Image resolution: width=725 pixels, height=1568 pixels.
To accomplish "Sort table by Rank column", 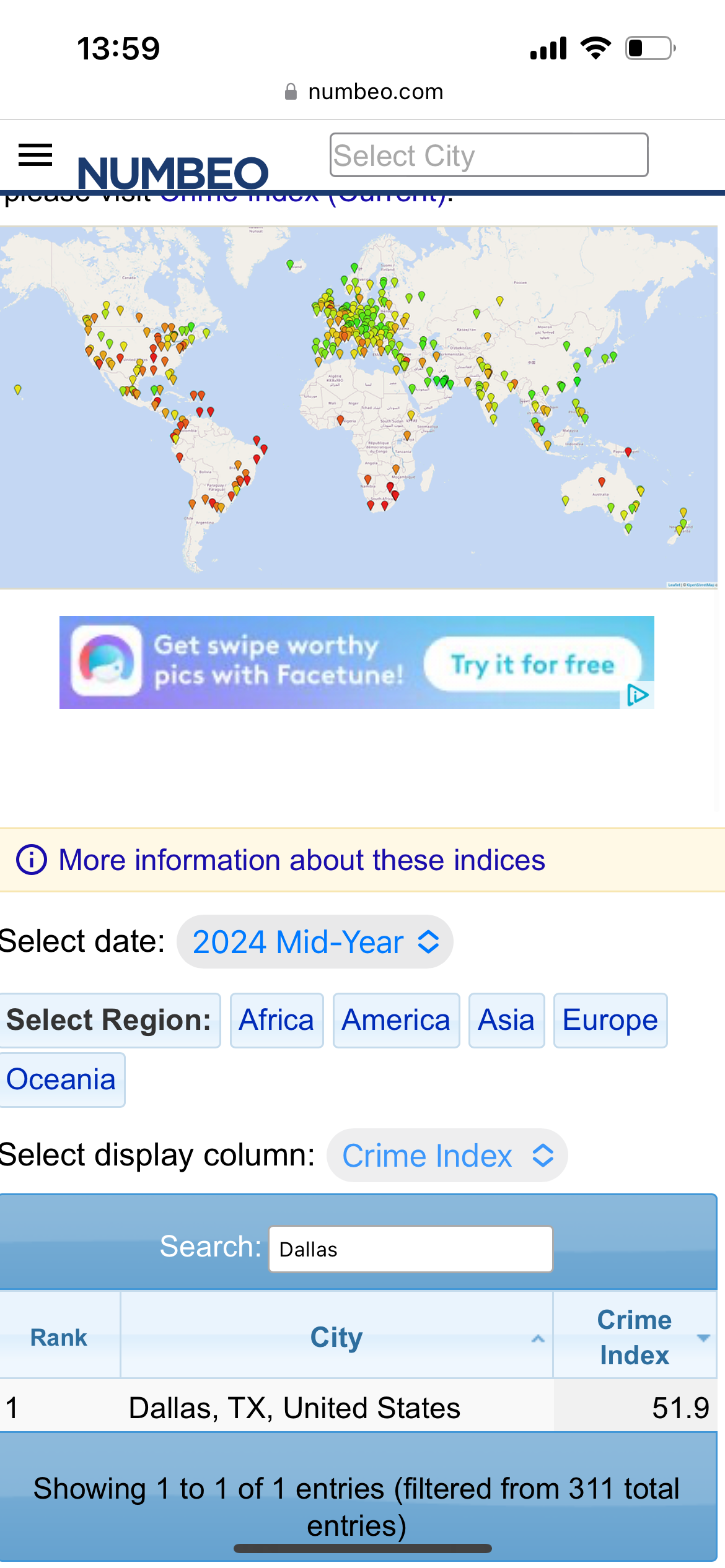I will click(x=59, y=1337).
